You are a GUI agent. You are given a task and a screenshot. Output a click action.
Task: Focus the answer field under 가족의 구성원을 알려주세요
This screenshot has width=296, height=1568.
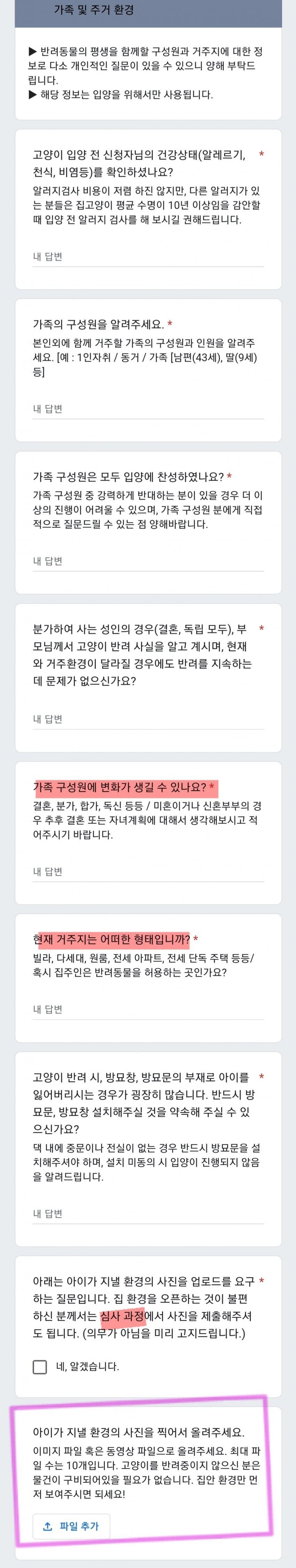point(148,409)
